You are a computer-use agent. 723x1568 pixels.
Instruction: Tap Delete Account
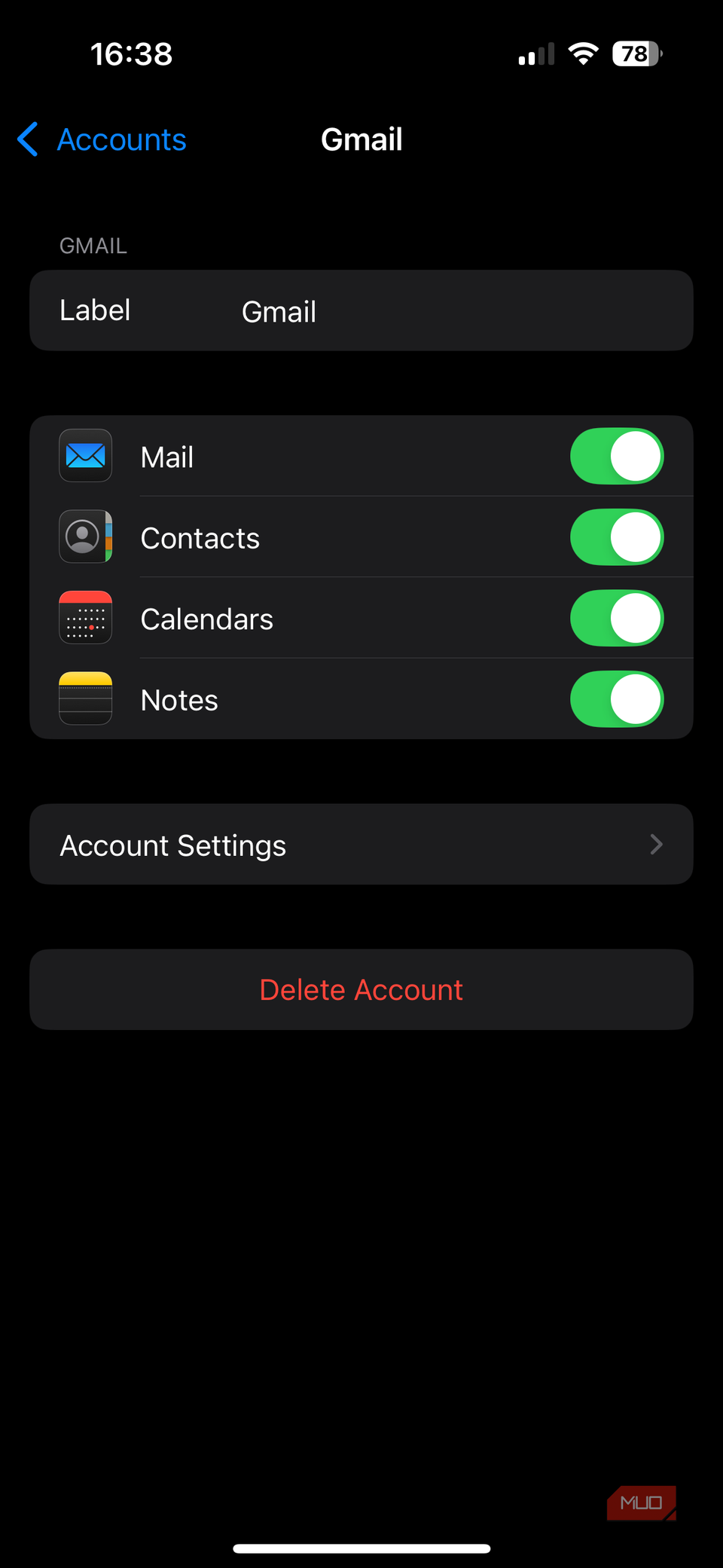361,990
